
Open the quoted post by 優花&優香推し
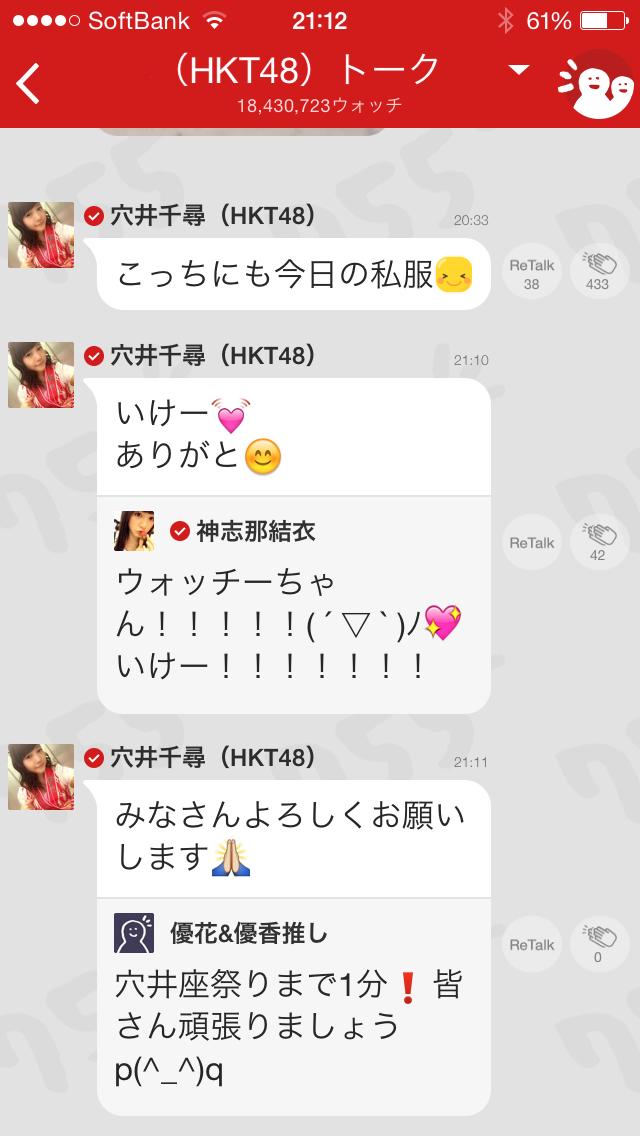[x=293, y=1005]
